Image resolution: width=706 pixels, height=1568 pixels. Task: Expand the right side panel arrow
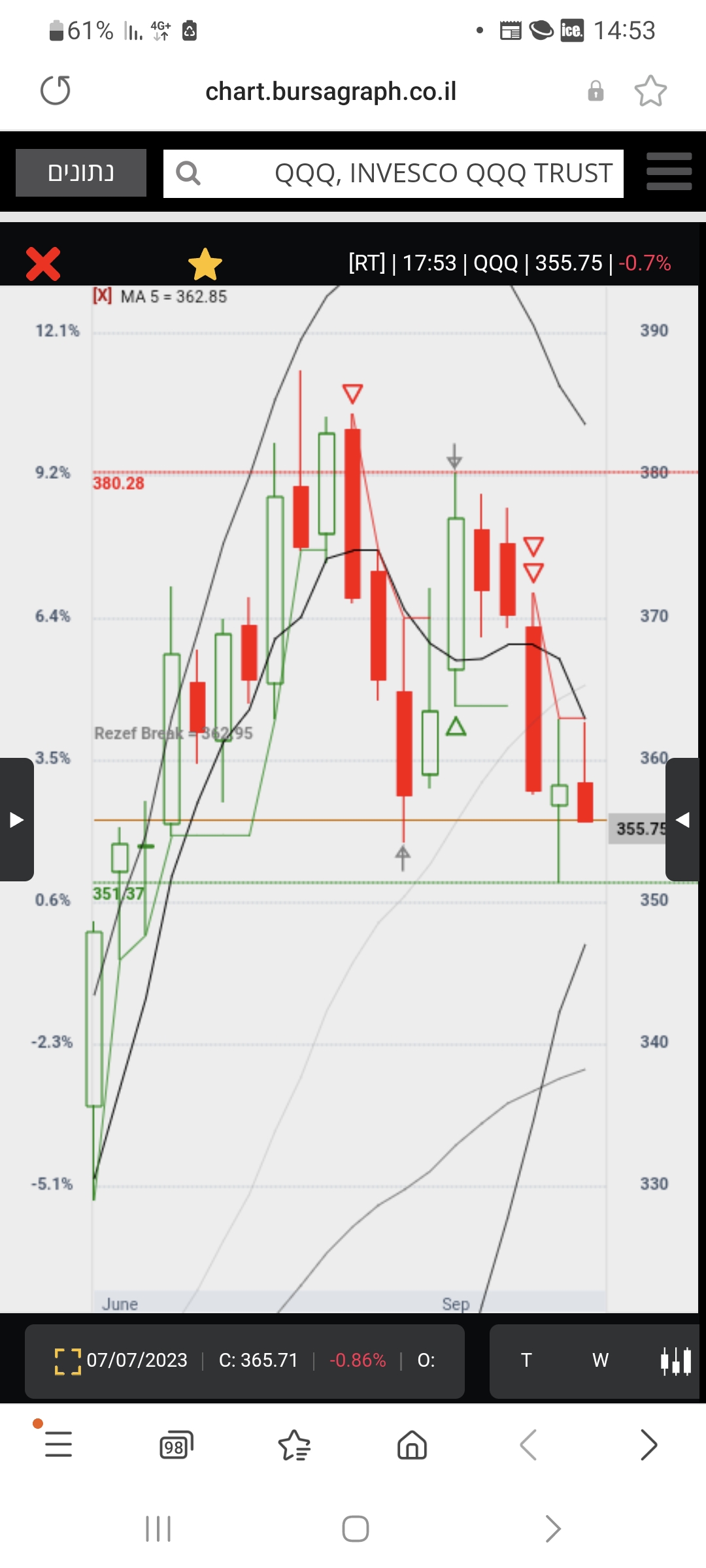[x=683, y=819]
